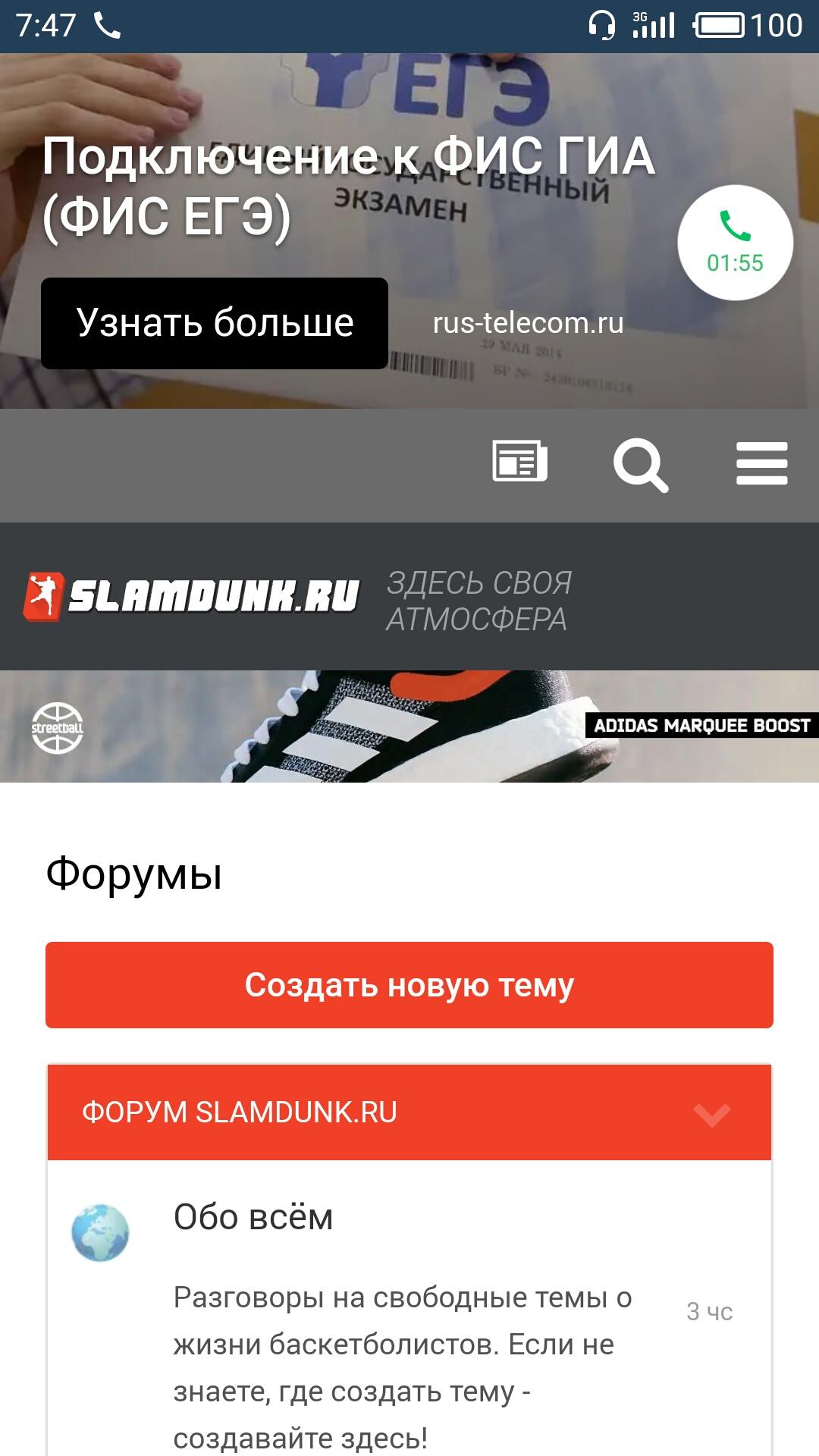The image size is (819, 1456).
Task: Open the Обо всём forum
Action: pyautogui.click(x=253, y=1217)
